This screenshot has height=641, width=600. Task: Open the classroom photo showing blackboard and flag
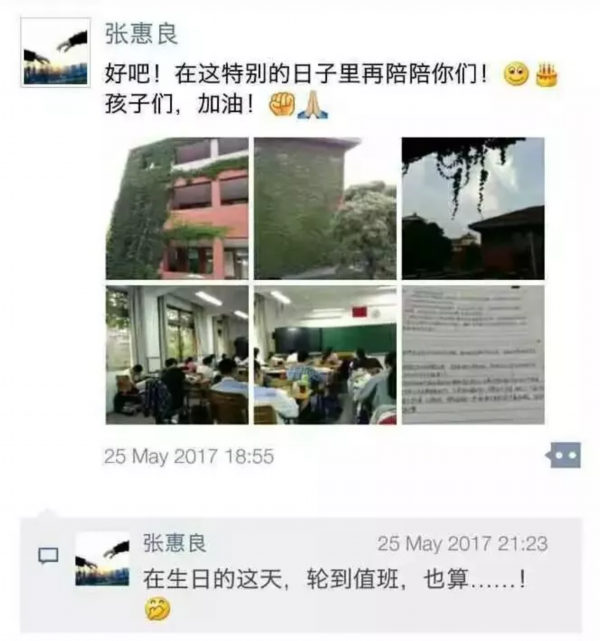[325, 355]
